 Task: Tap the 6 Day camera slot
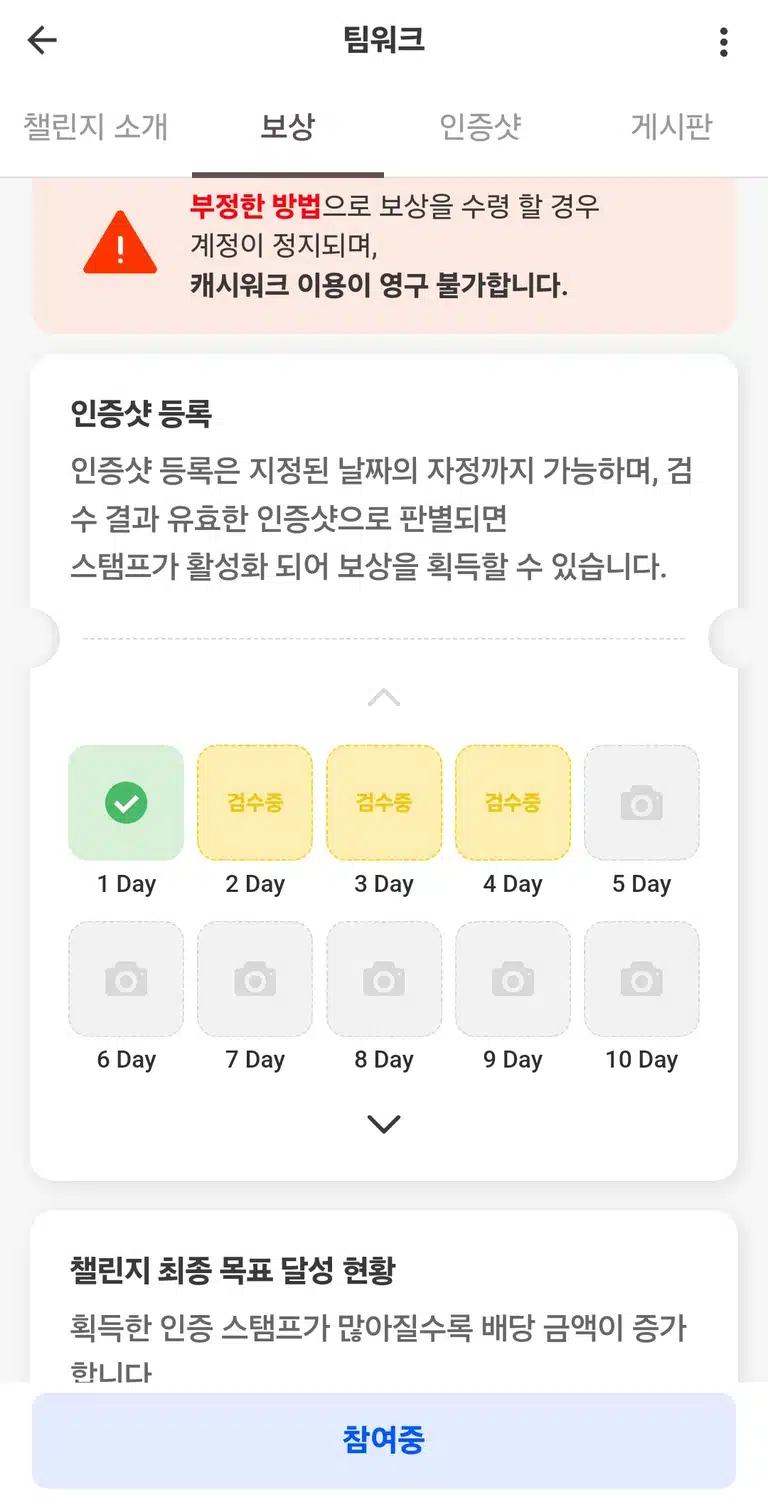click(x=126, y=979)
